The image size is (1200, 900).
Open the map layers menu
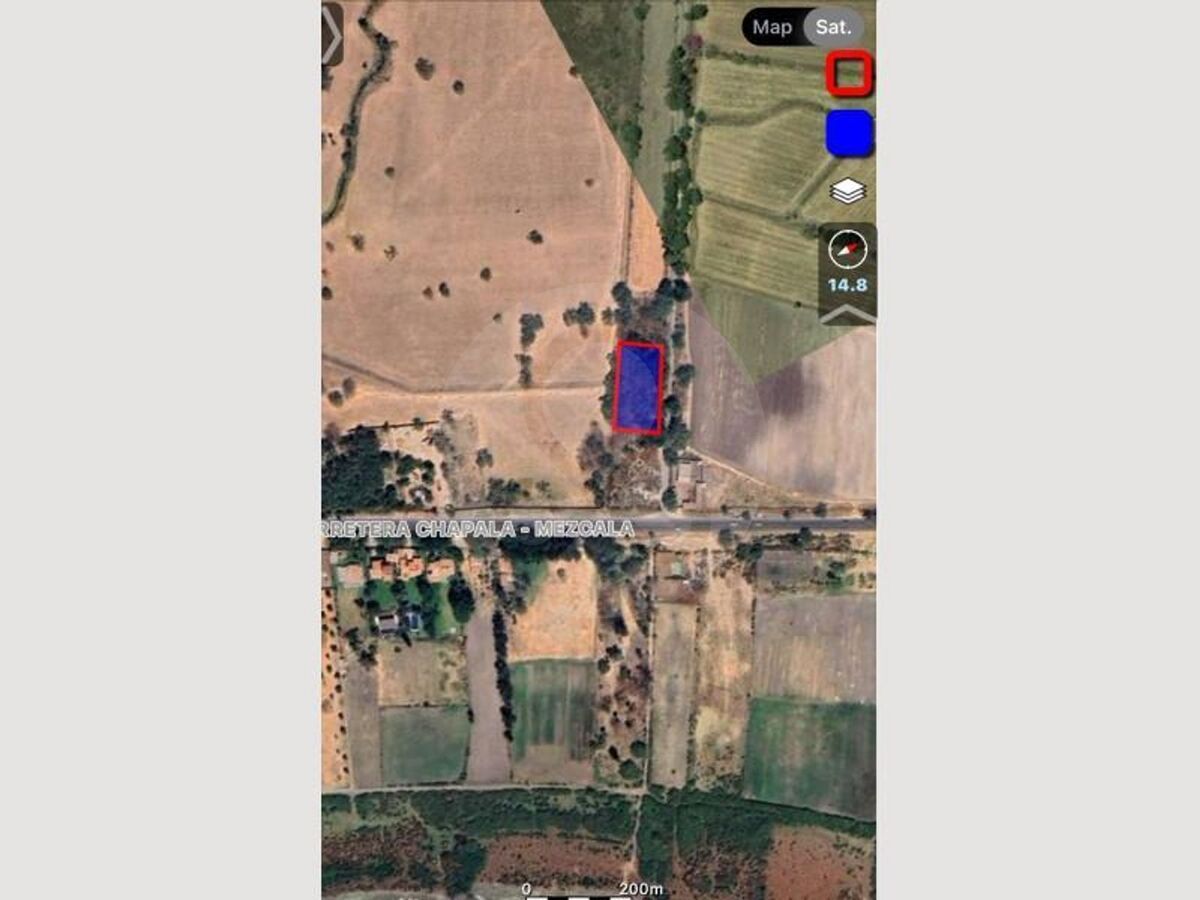click(848, 191)
